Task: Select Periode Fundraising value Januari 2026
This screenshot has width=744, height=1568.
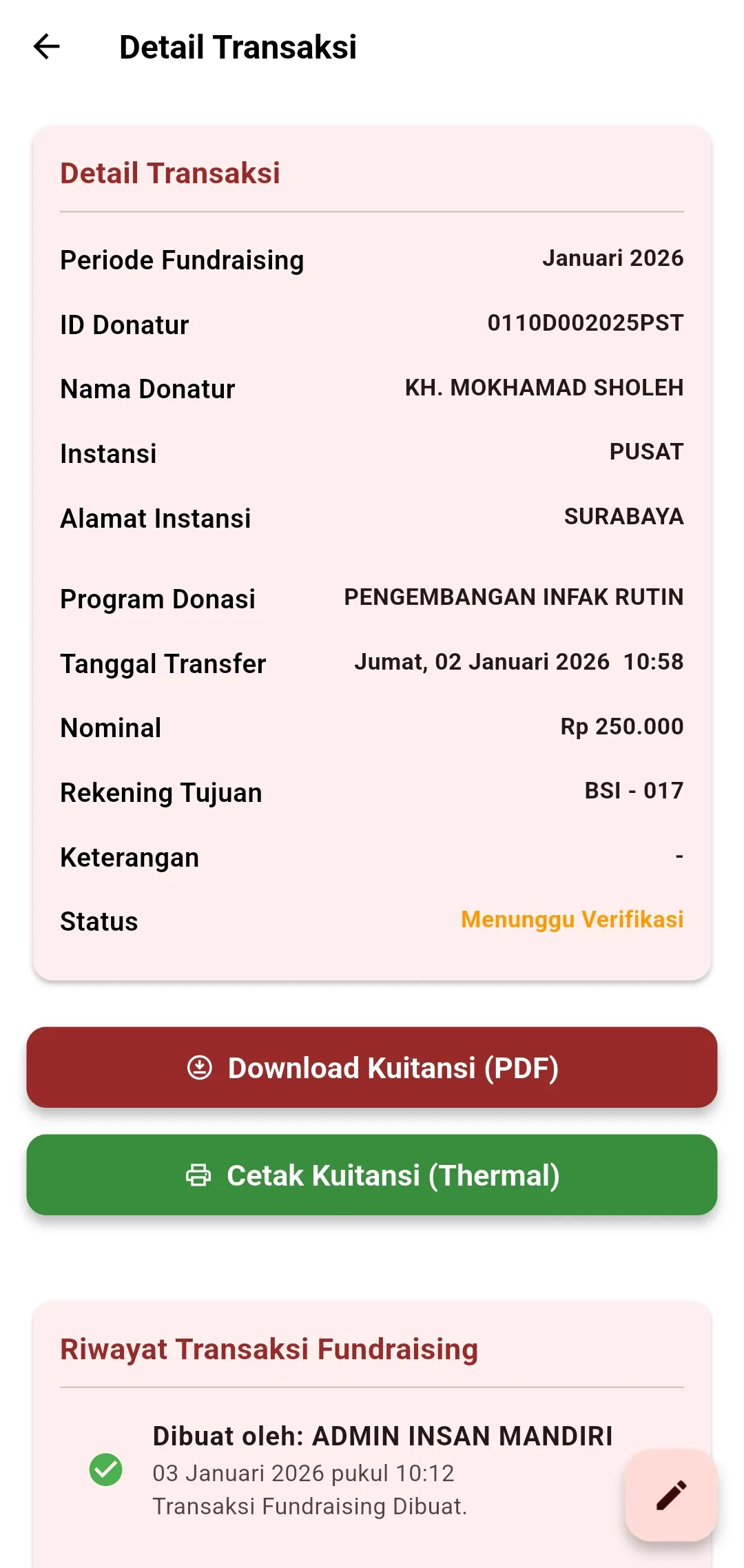Action: point(613,258)
